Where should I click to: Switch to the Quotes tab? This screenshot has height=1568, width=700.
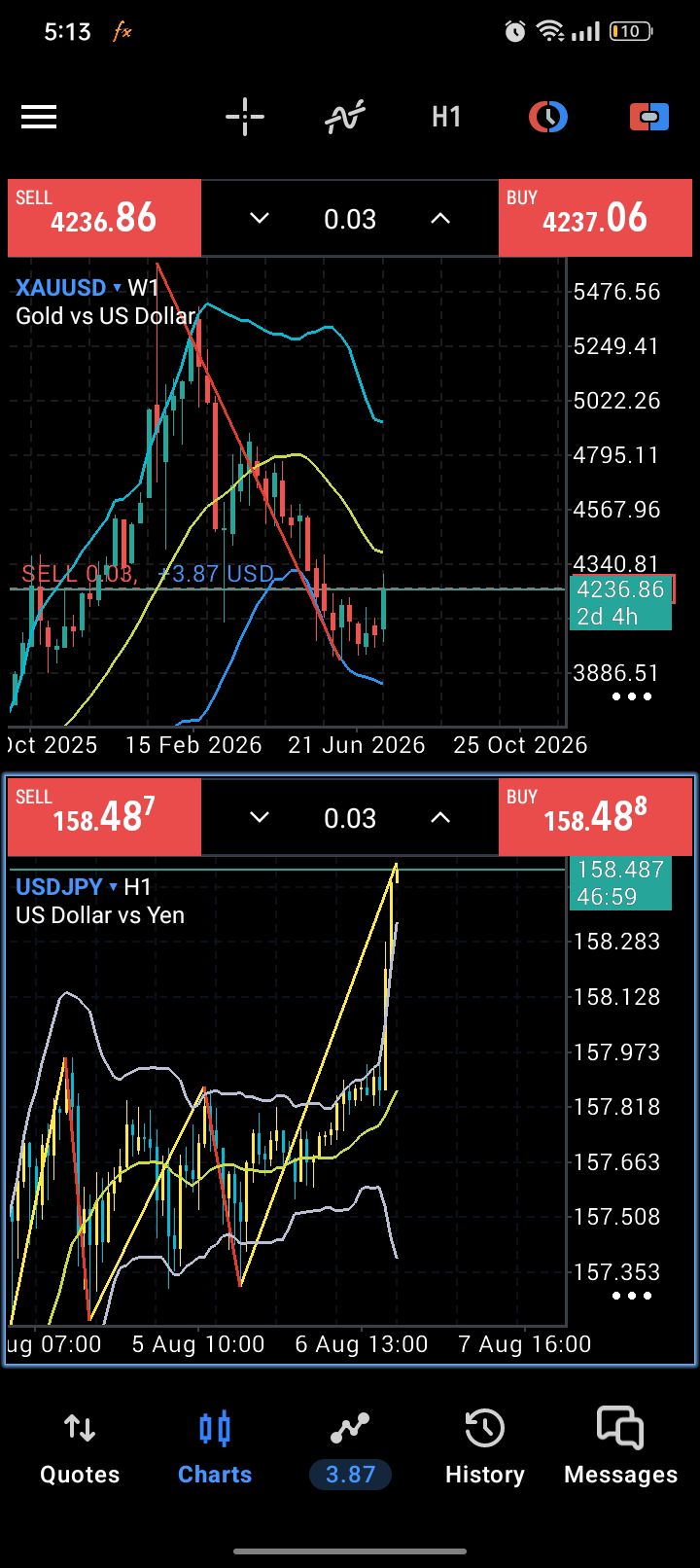(x=80, y=1447)
